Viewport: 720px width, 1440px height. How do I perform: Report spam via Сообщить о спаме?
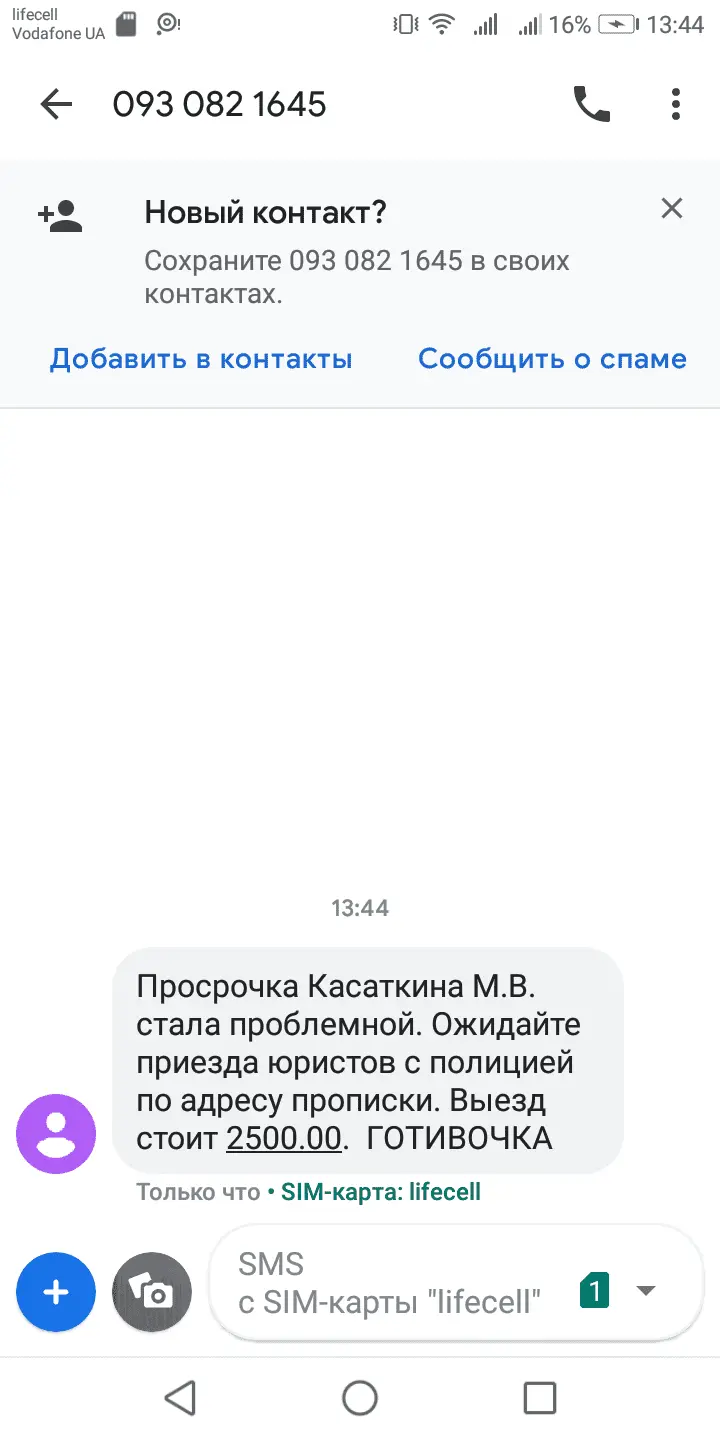[x=552, y=359]
